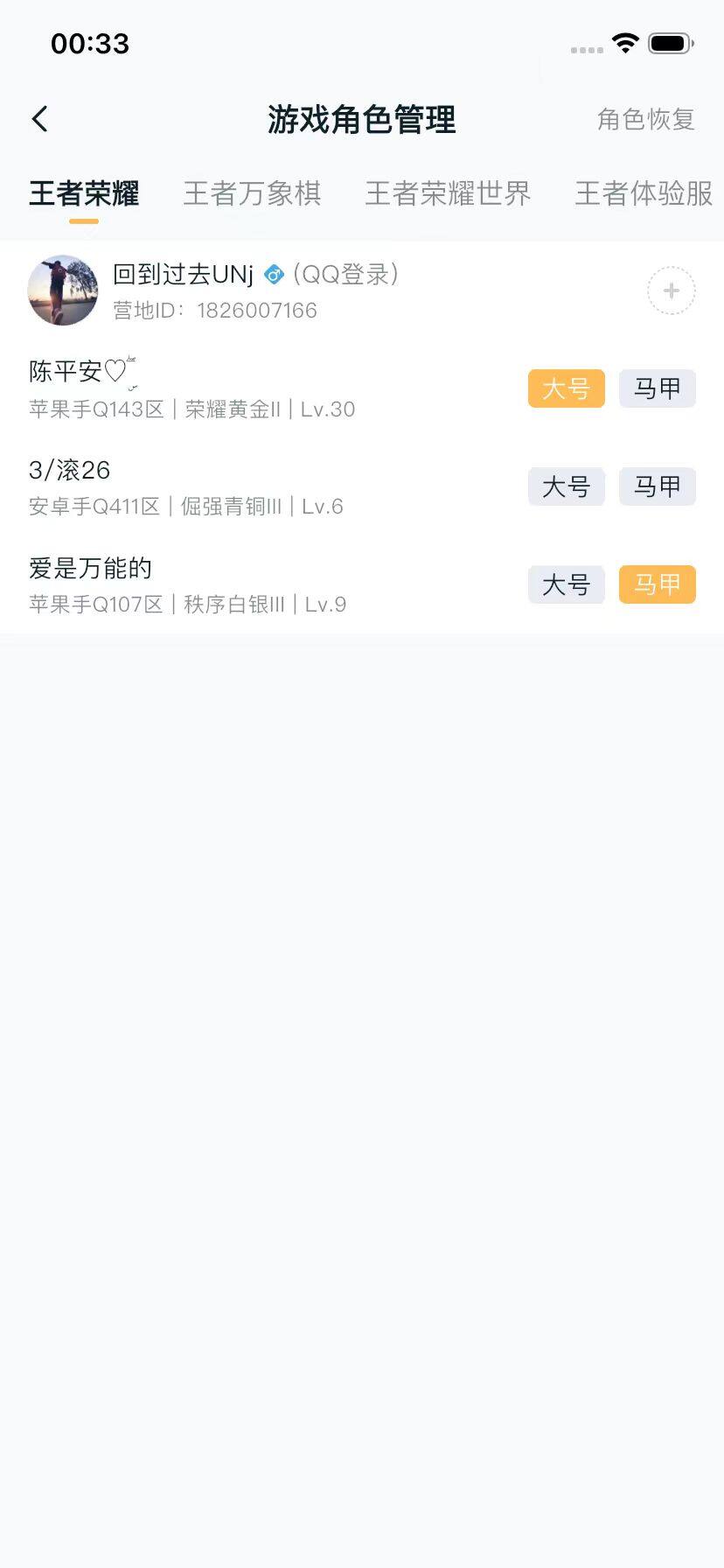This screenshot has width=724, height=1568.
Task: Set 大号 for character 3/滚26
Action: 566,486
